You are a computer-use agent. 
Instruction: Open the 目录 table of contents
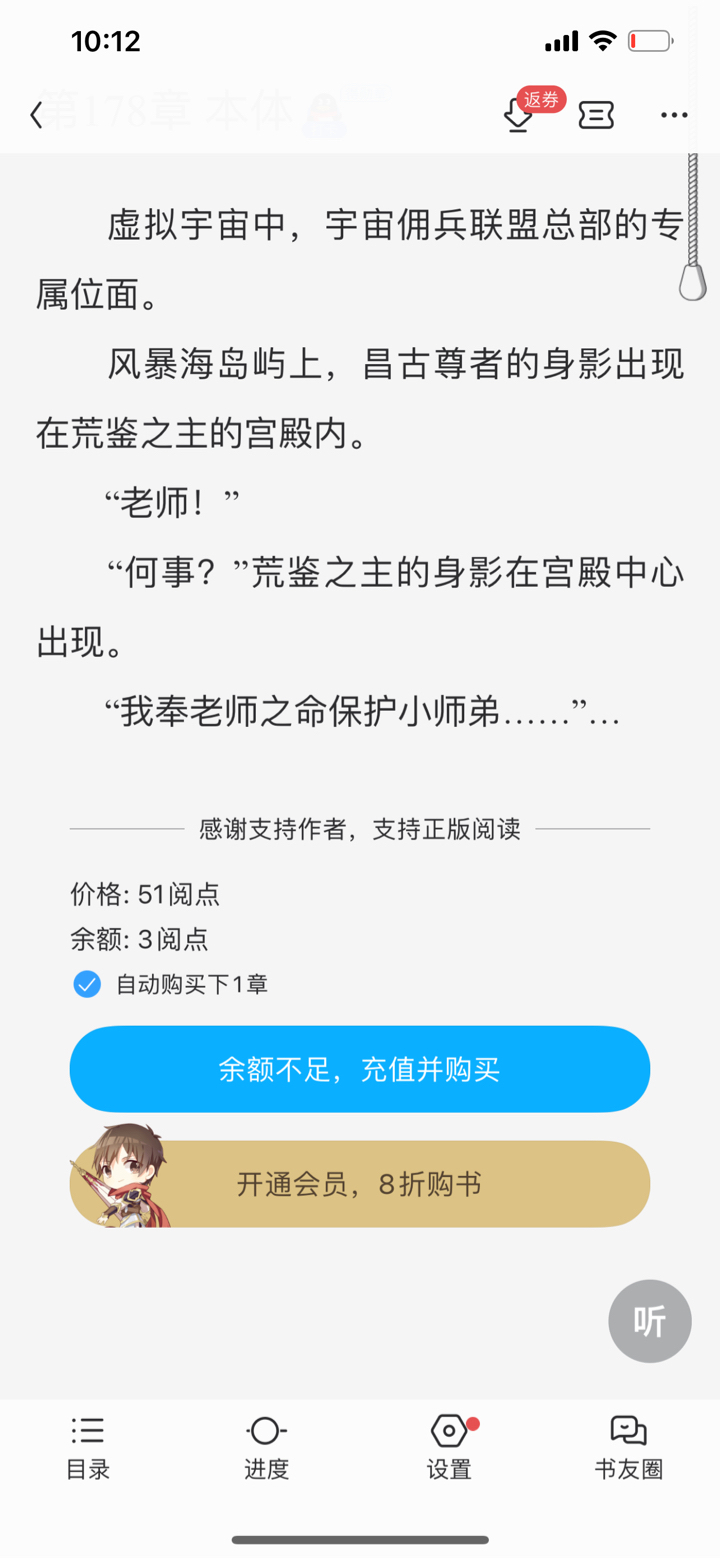(88, 1446)
